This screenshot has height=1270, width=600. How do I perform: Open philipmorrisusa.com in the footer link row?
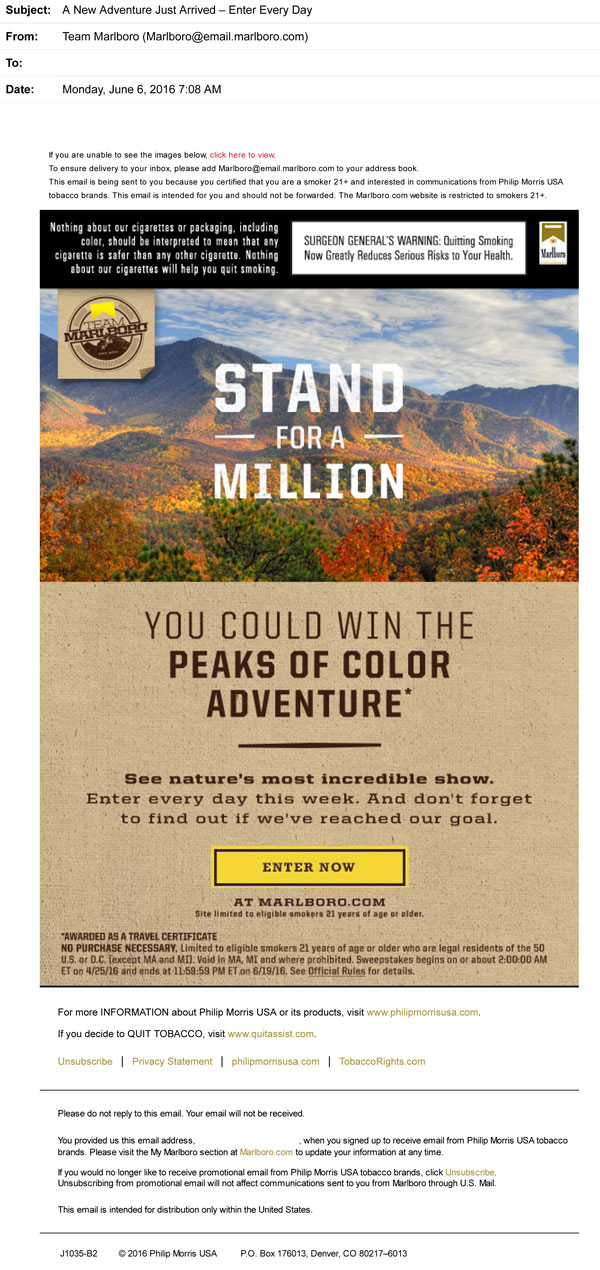[x=275, y=1061]
